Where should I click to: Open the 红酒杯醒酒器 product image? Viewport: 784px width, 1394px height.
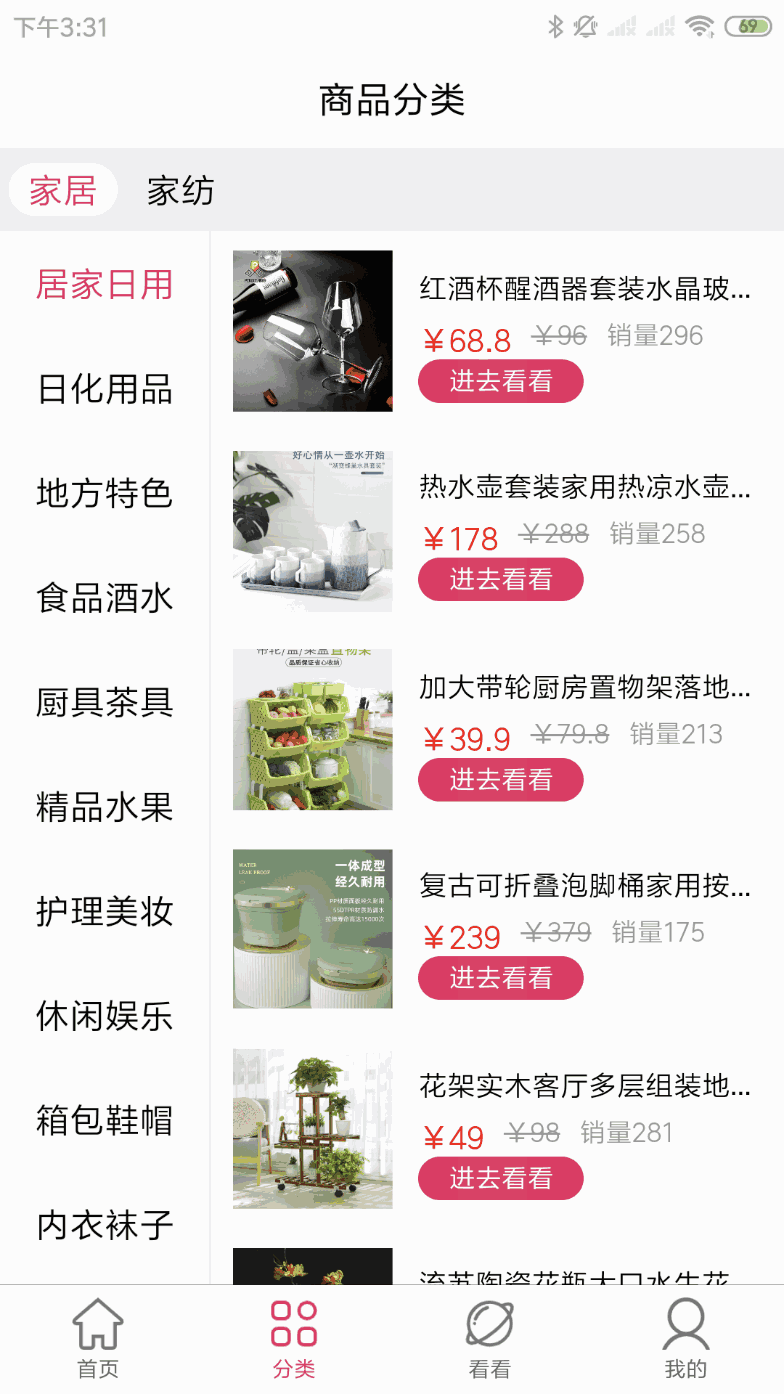pyautogui.click(x=312, y=331)
